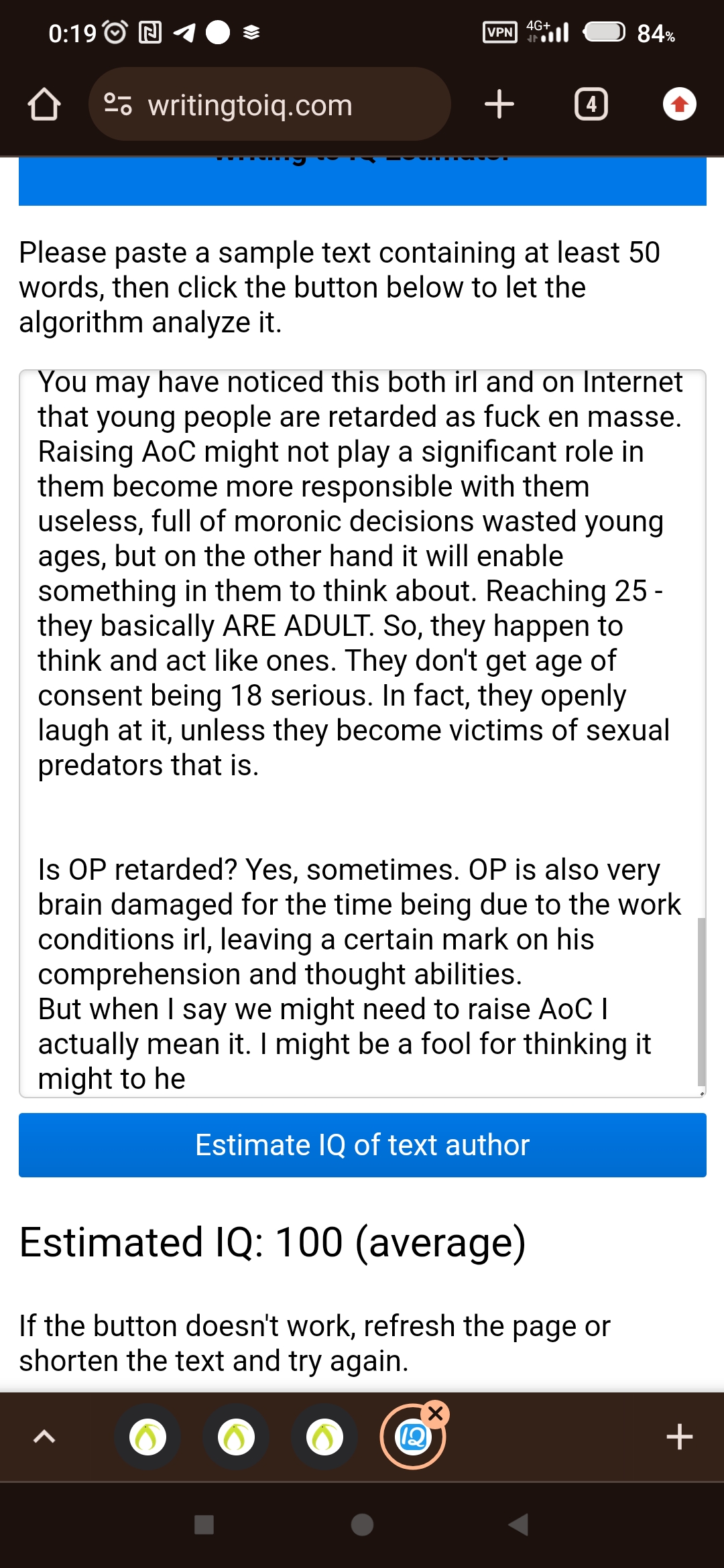Viewport: 724px width, 1568px height.
Task: Open the tab switcher showing 4 tabs
Action: (591, 105)
